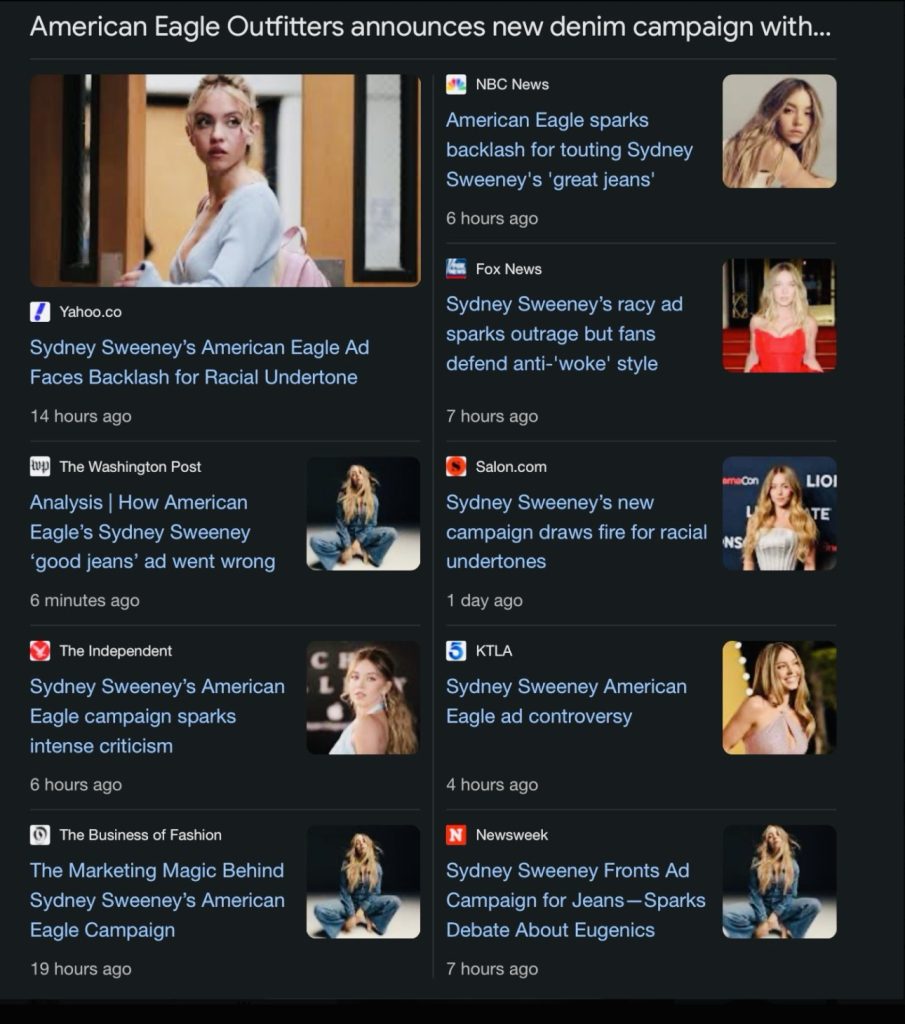Tap the NBC News article thumbnail
905x1024 pixels.
tap(779, 131)
